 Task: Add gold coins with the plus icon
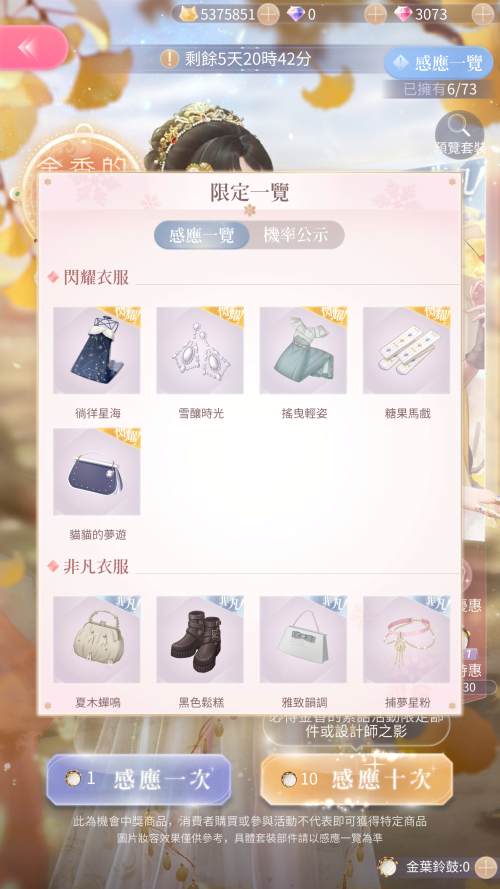pyautogui.click(x=268, y=14)
